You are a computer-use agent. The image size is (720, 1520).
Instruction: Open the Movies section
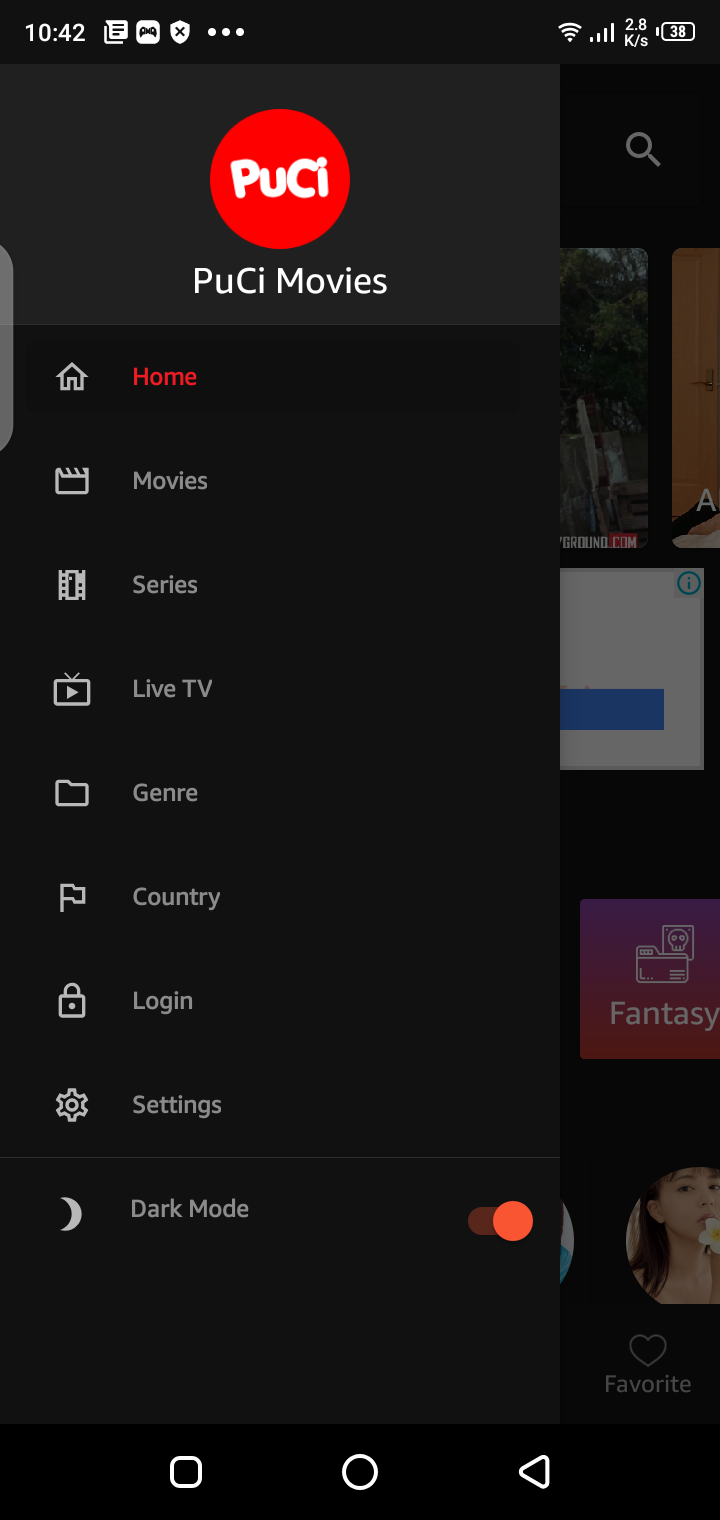[x=170, y=481]
